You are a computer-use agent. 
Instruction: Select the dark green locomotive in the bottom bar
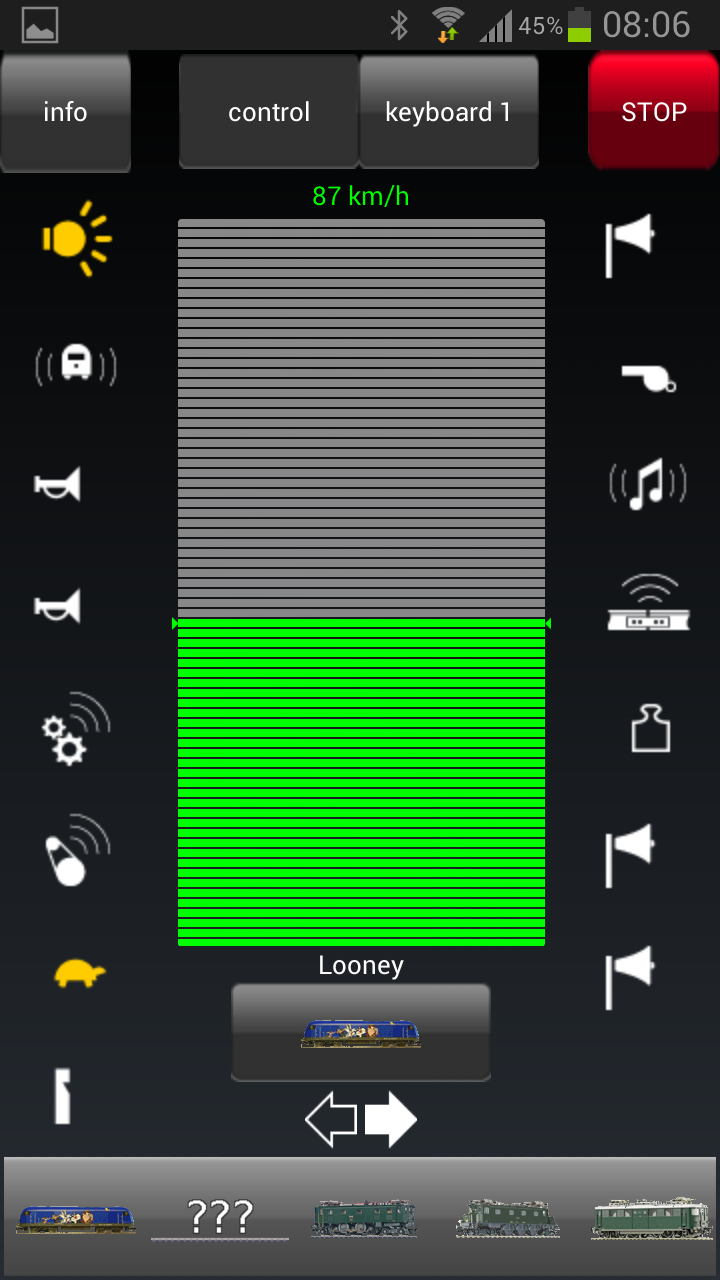click(364, 1218)
